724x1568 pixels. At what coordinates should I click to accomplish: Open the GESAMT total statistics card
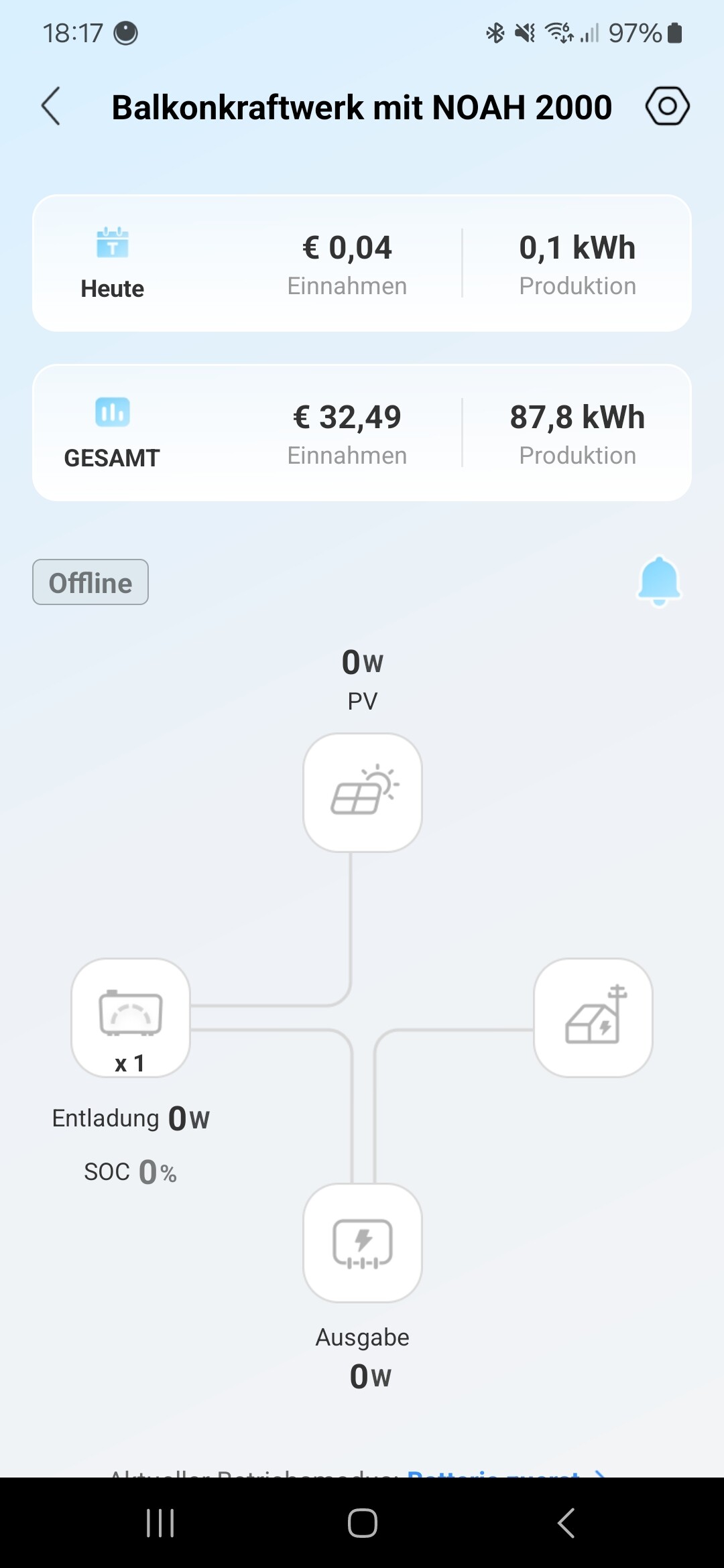click(362, 432)
